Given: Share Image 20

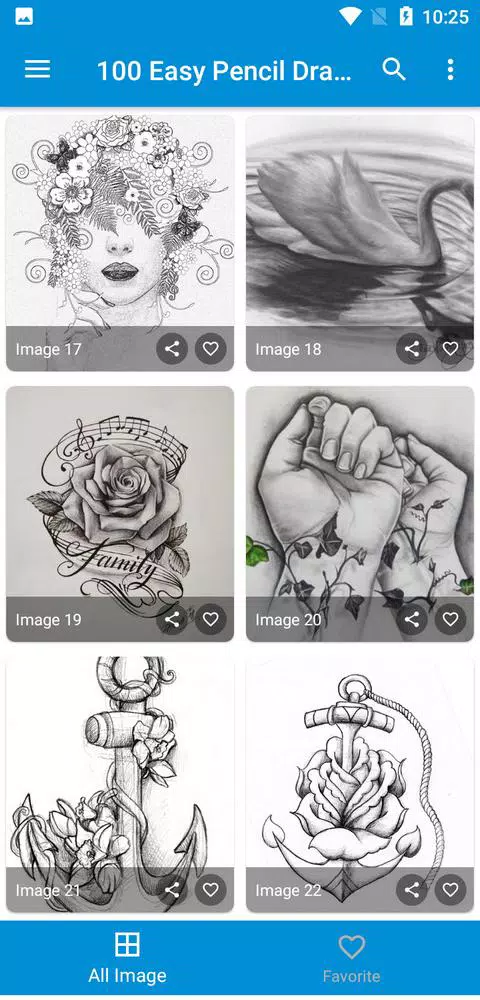Looking at the screenshot, I should [412, 619].
